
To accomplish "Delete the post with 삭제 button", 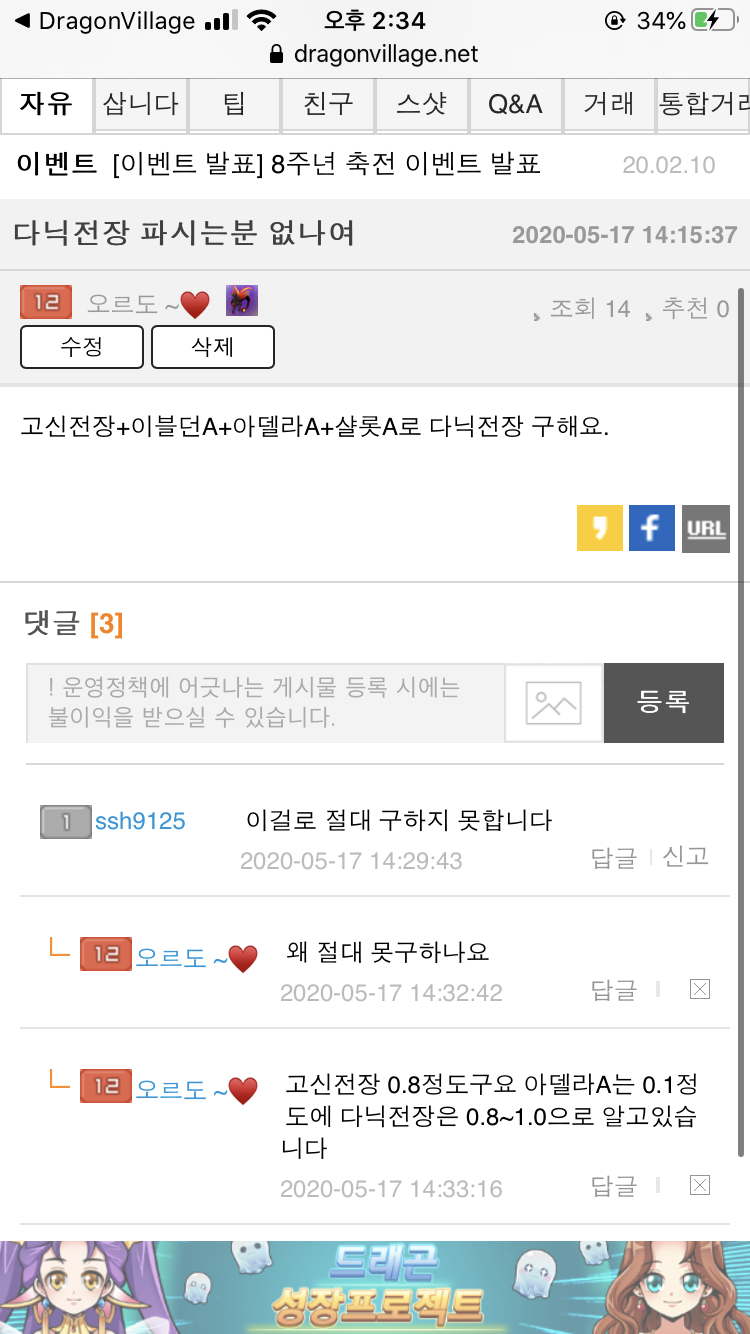I will (212, 347).
